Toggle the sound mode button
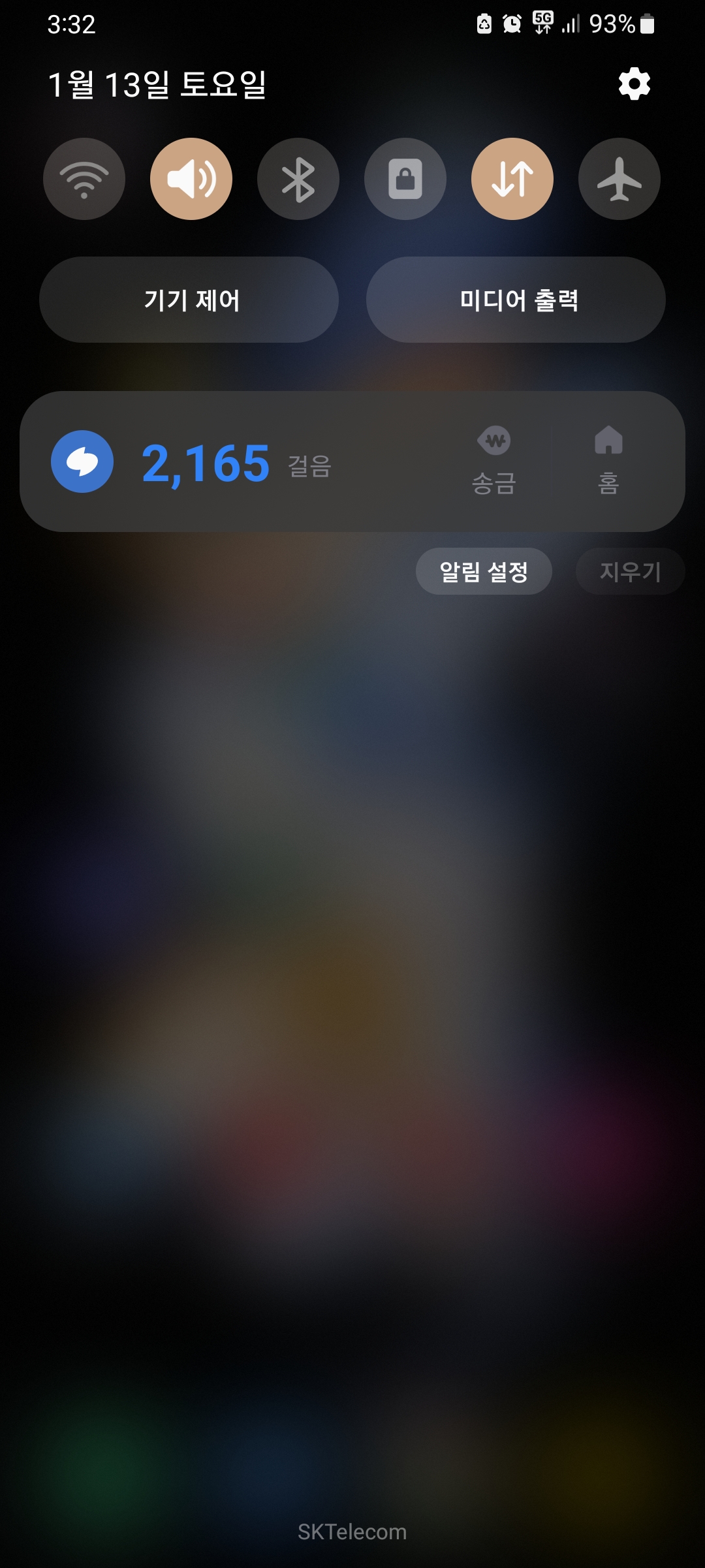The height and width of the screenshot is (1568, 705). [191, 179]
